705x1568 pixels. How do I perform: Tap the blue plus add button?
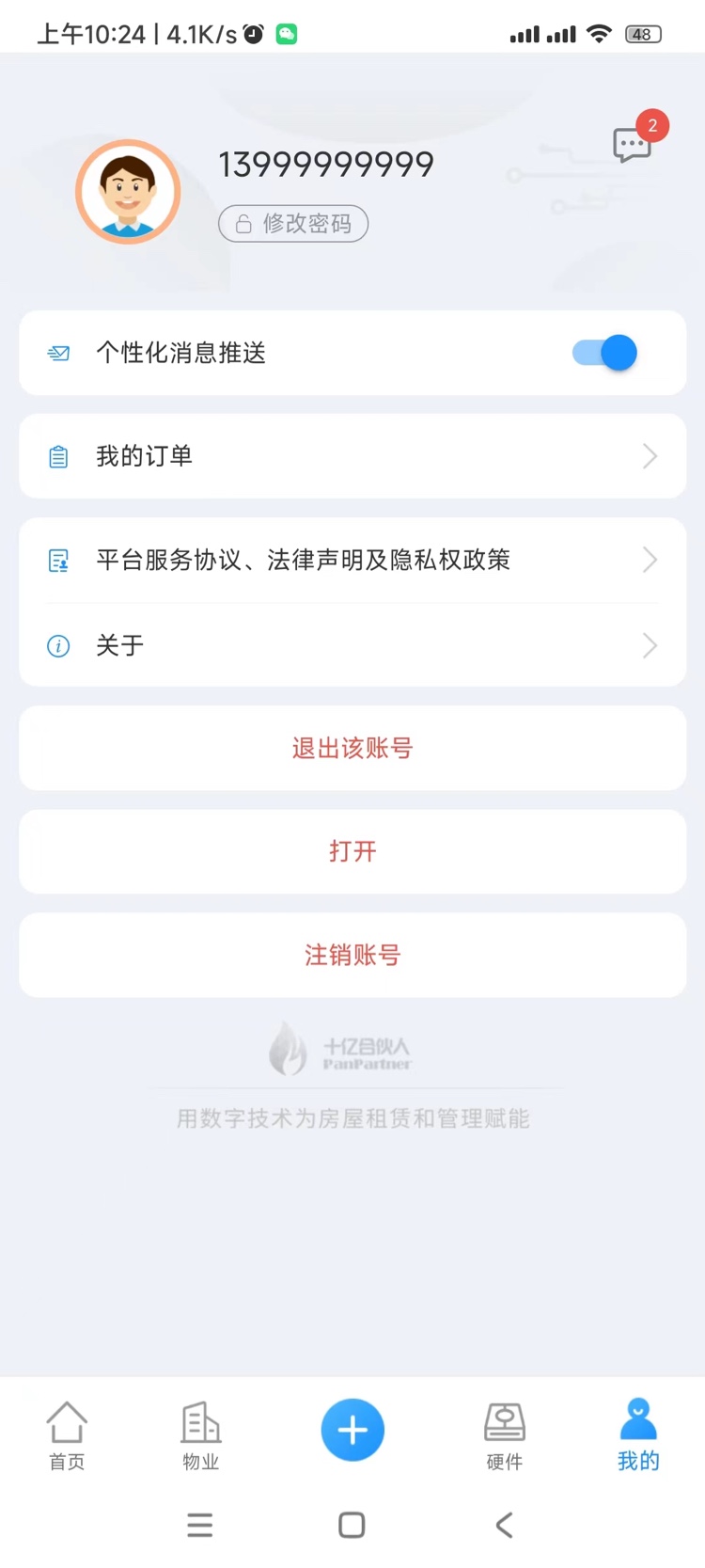352,1429
